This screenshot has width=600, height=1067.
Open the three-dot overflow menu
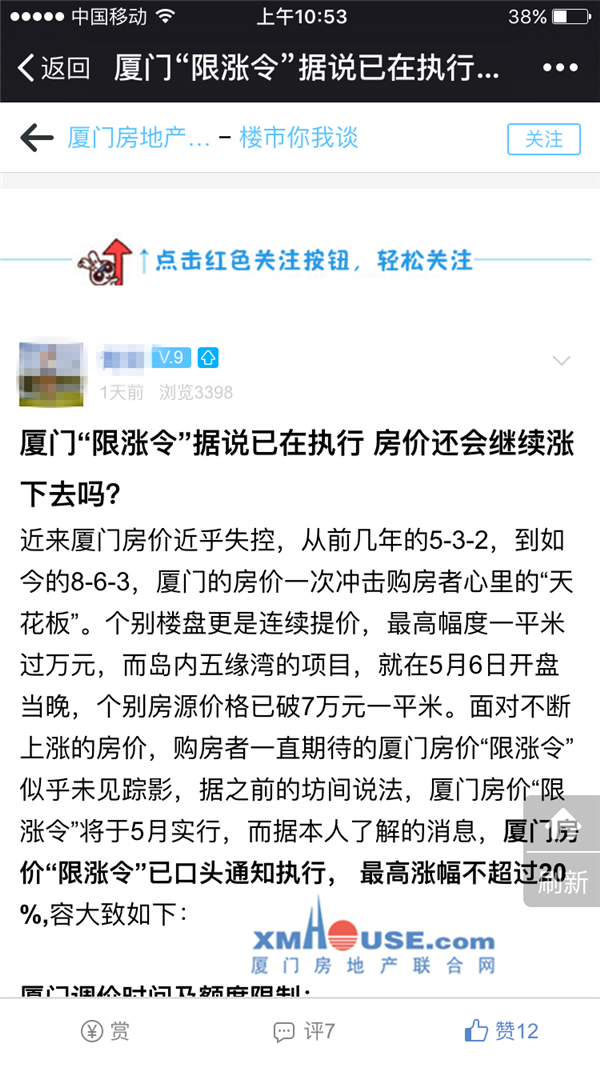click(560, 68)
